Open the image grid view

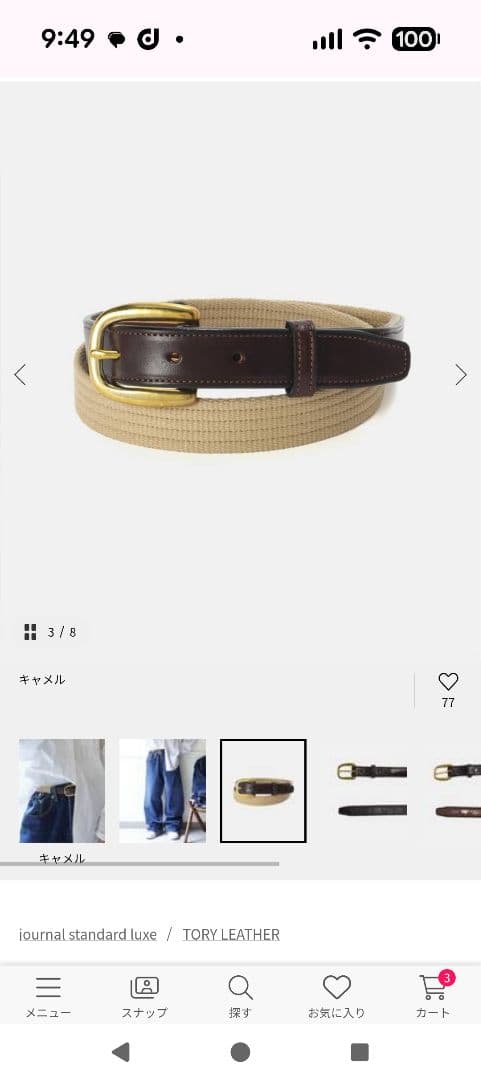tap(30, 632)
